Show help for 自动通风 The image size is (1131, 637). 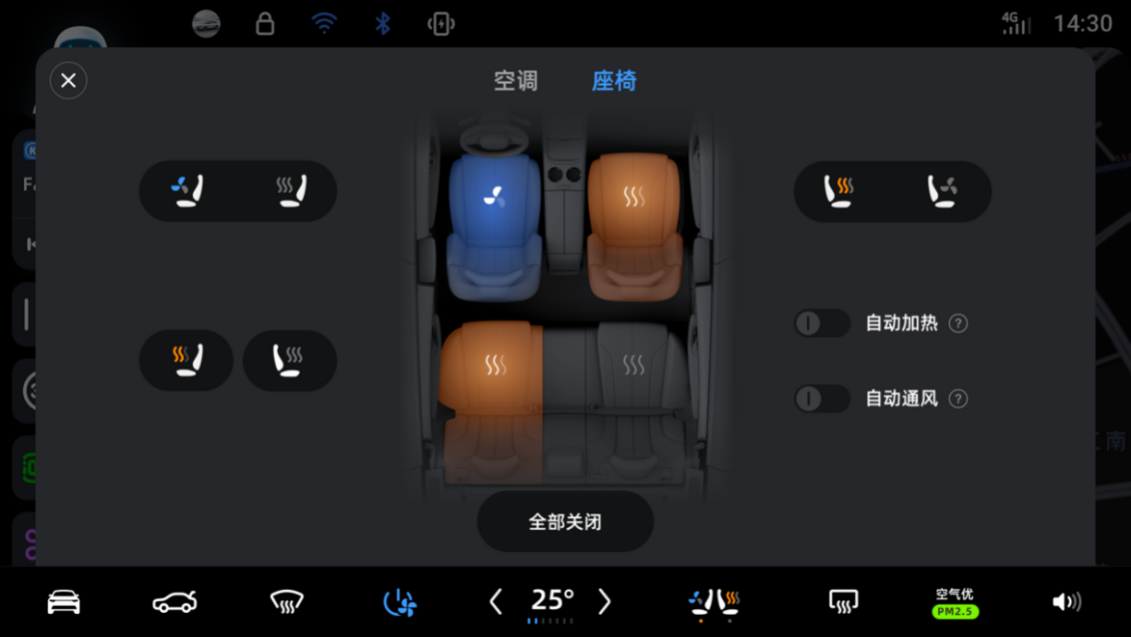[958, 398]
